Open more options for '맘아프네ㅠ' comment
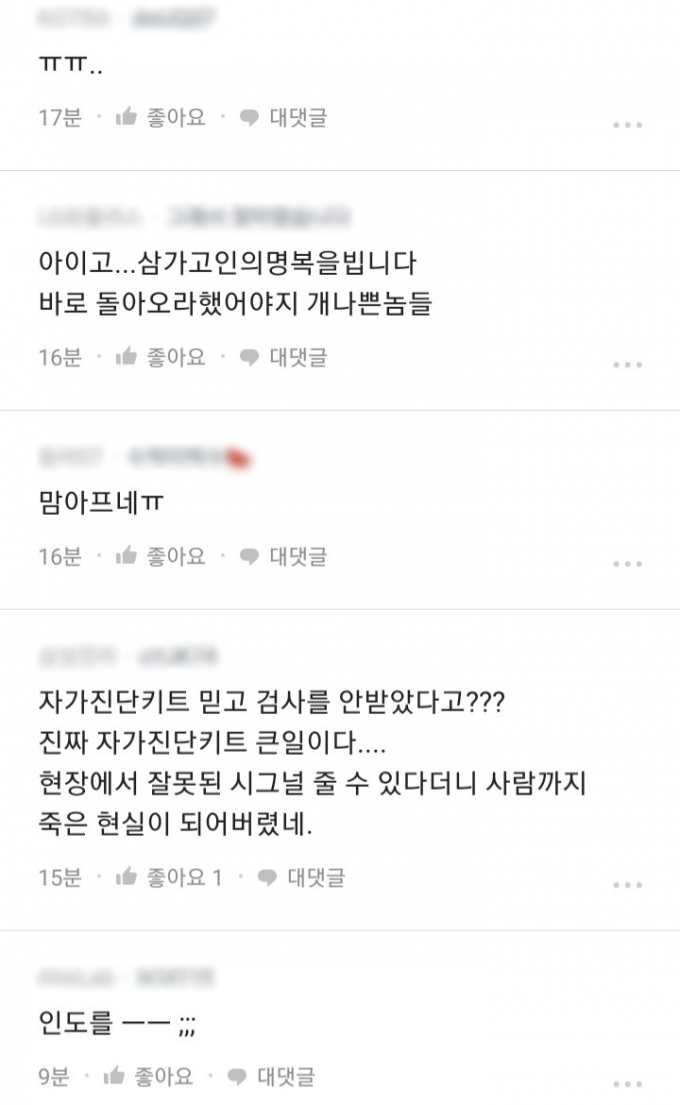The image size is (680, 1105). coord(627,563)
